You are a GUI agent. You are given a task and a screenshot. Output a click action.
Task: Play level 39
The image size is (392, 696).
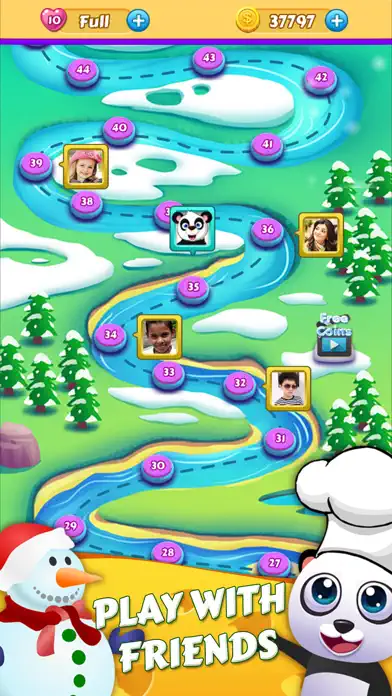36,165
